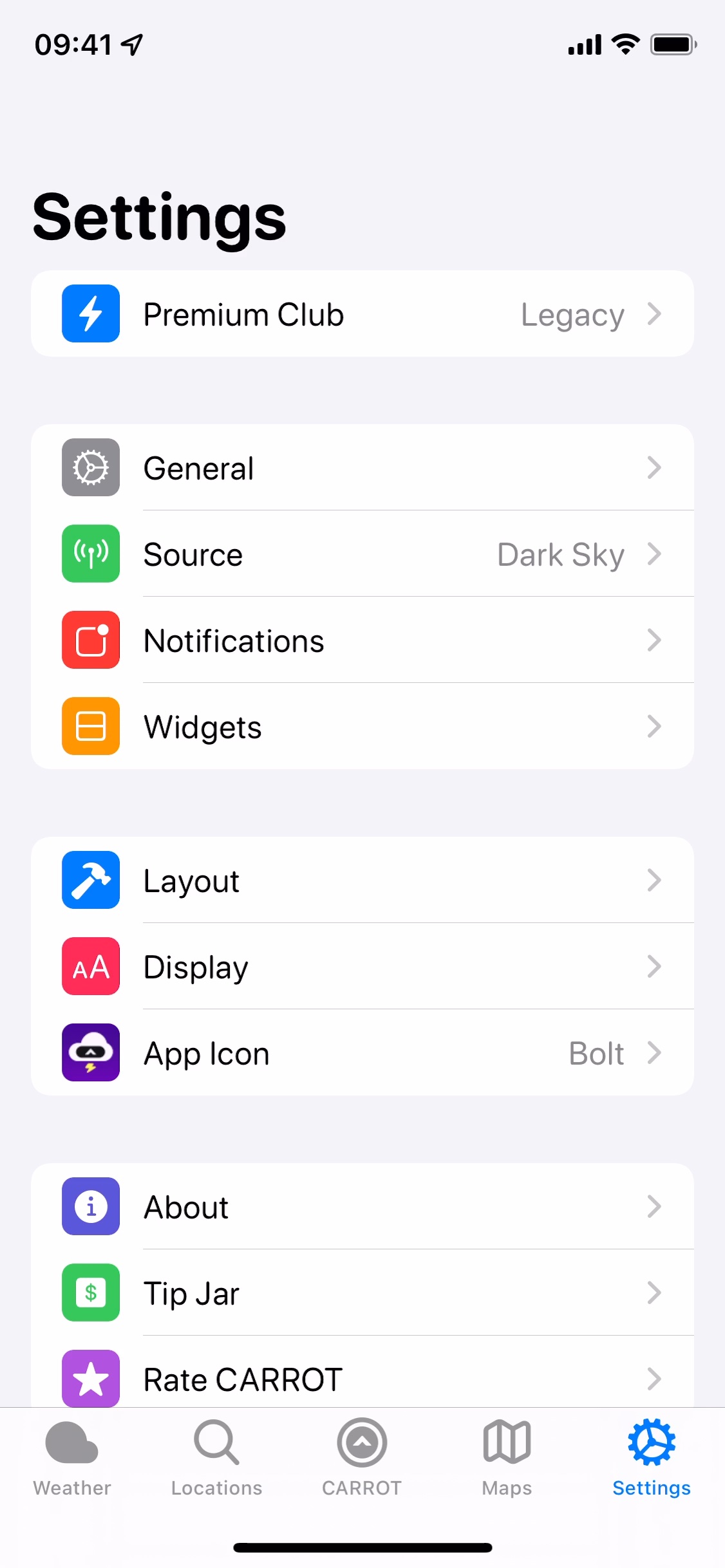This screenshot has height=1568, width=725.
Task: Tap the Settings tab
Action: click(x=651, y=1459)
